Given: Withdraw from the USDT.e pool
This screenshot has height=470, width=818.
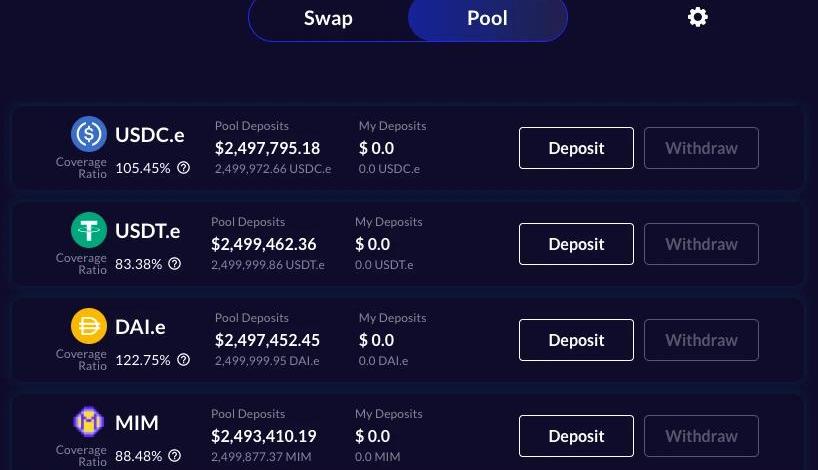Looking at the screenshot, I should (x=701, y=244).
